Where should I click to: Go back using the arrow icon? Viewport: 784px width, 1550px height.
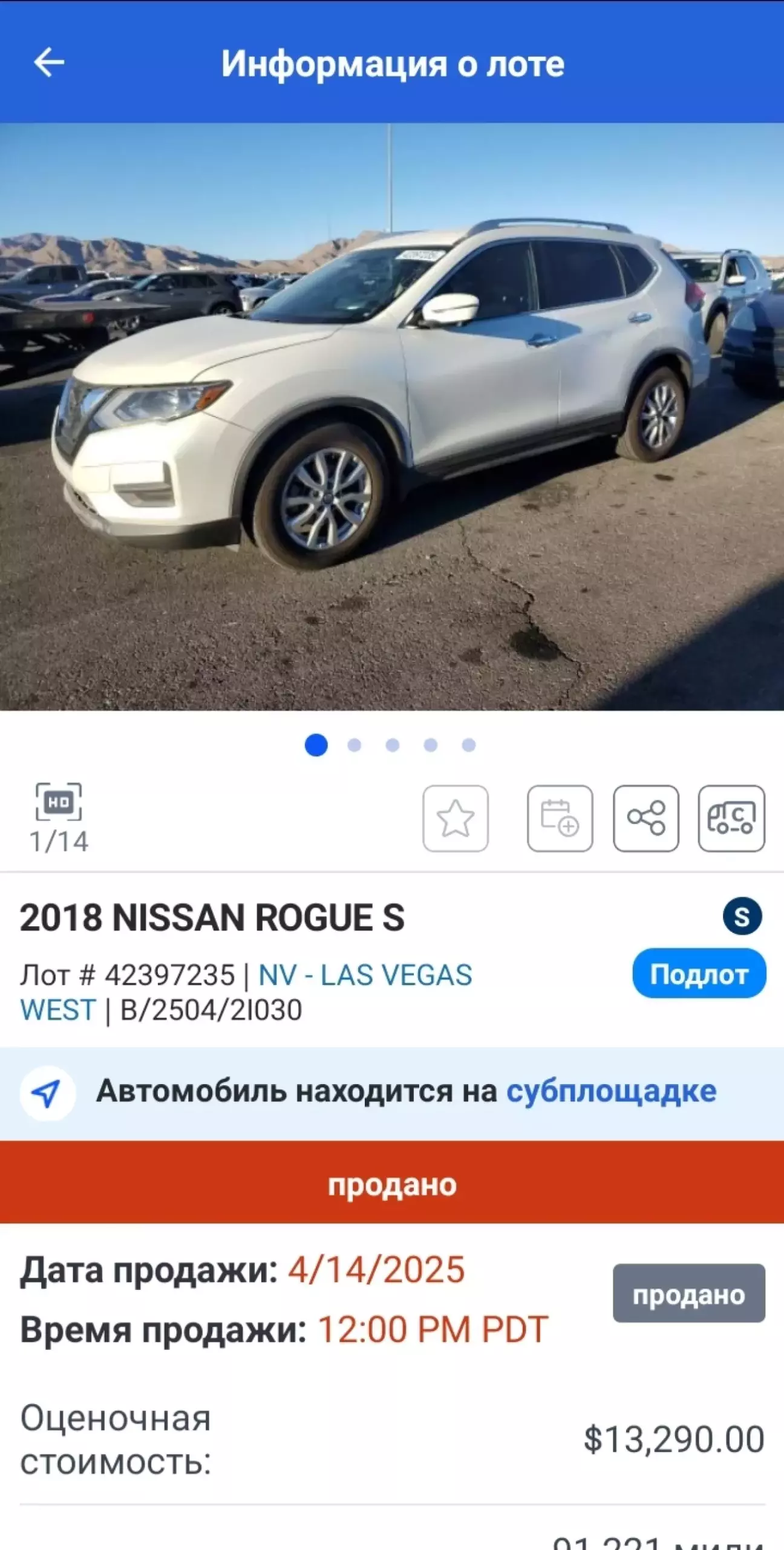pos(48,62)
